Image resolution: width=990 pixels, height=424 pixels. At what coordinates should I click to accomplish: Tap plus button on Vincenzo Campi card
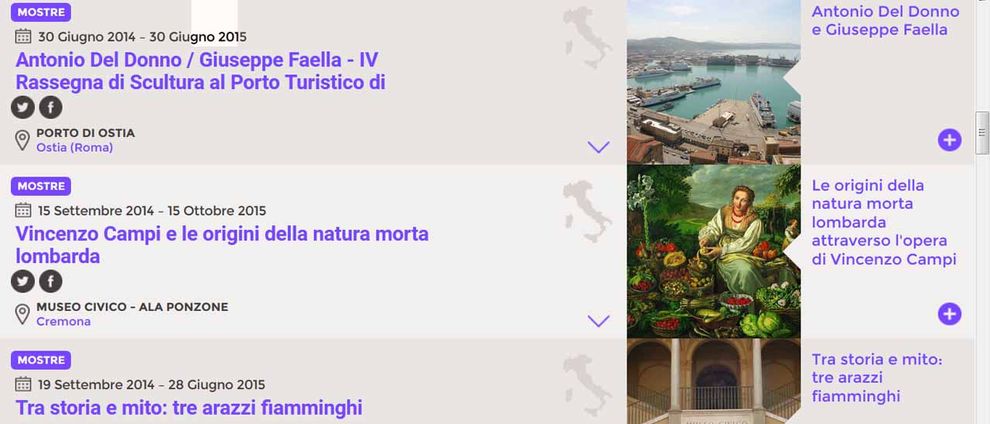pyautogui.click(x=949, y=314)
